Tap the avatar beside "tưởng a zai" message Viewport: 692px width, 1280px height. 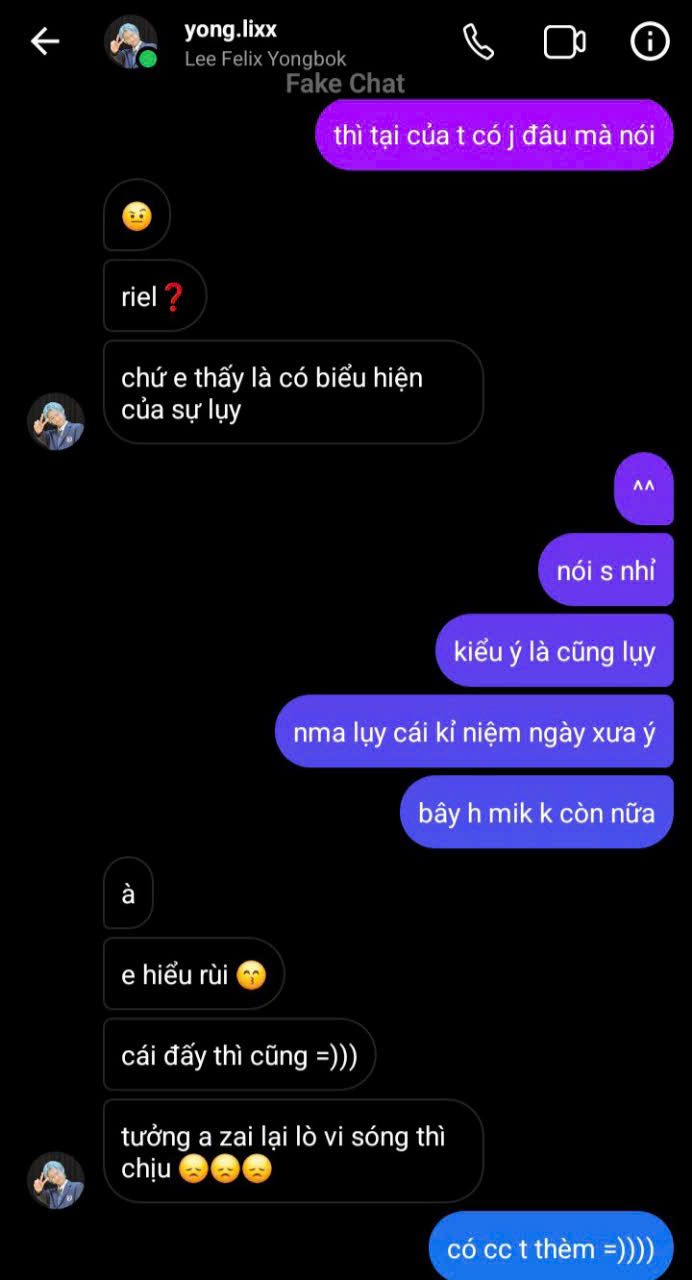(56, 1180)
